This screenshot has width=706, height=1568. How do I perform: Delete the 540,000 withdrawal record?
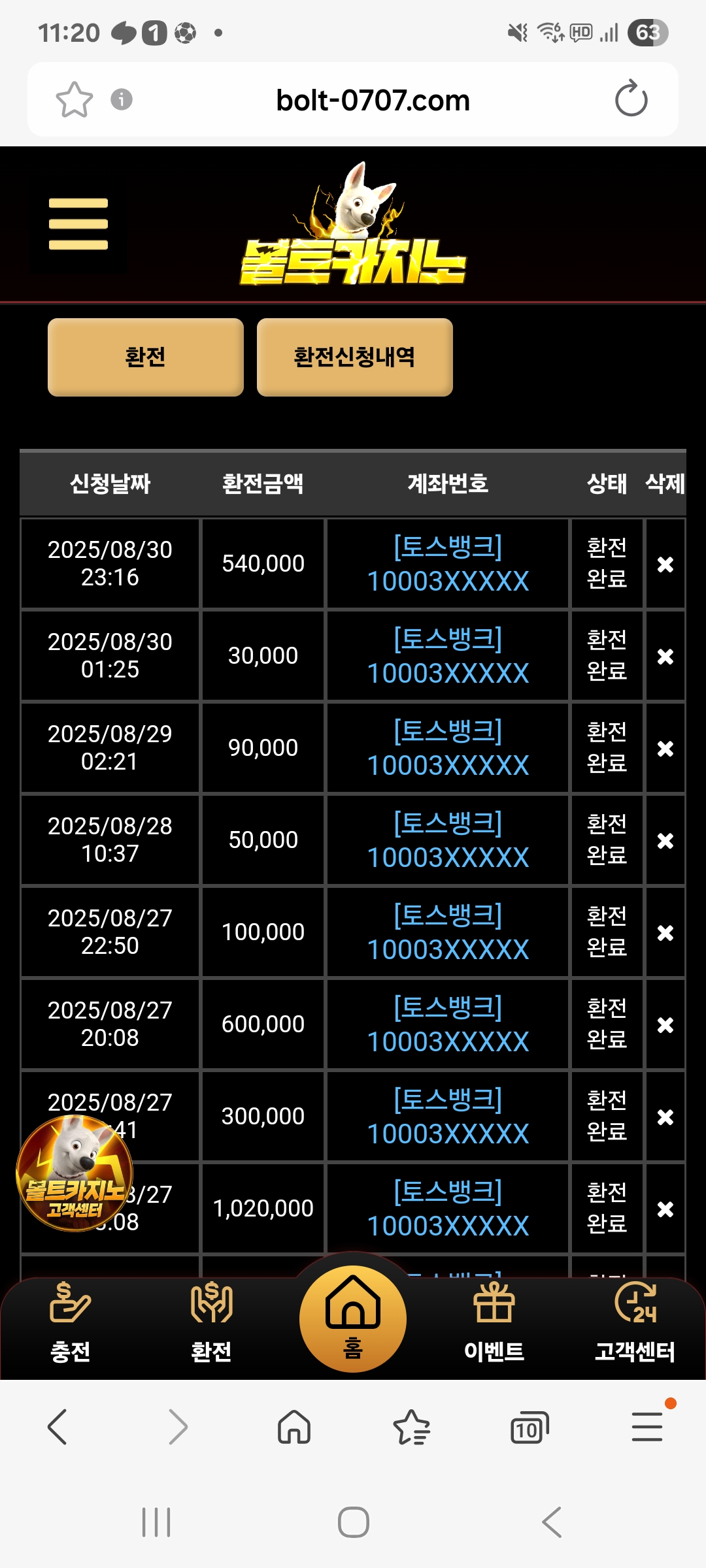point(665,564)
